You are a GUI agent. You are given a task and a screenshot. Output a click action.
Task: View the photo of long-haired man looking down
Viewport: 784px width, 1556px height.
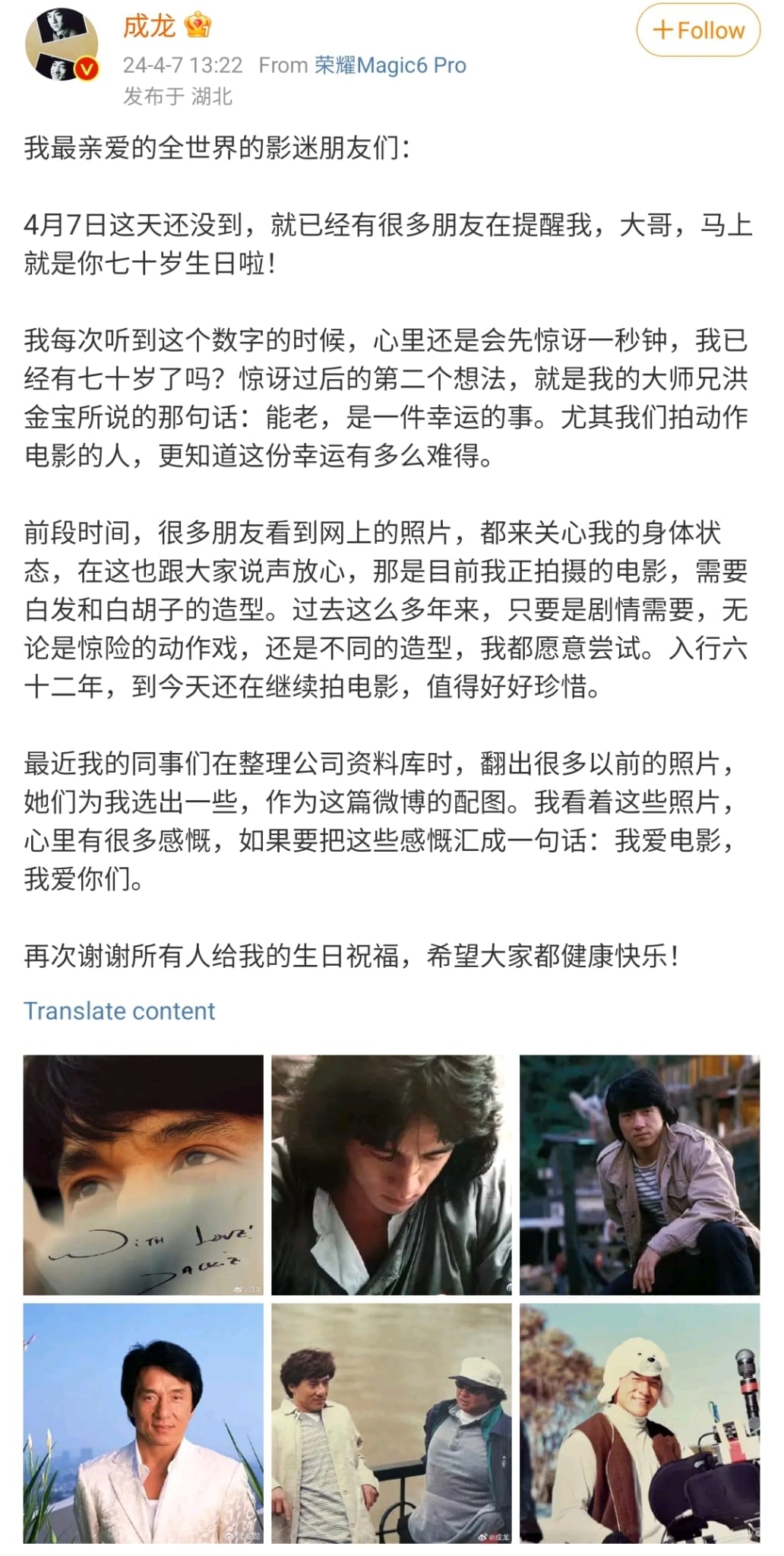391,1175
